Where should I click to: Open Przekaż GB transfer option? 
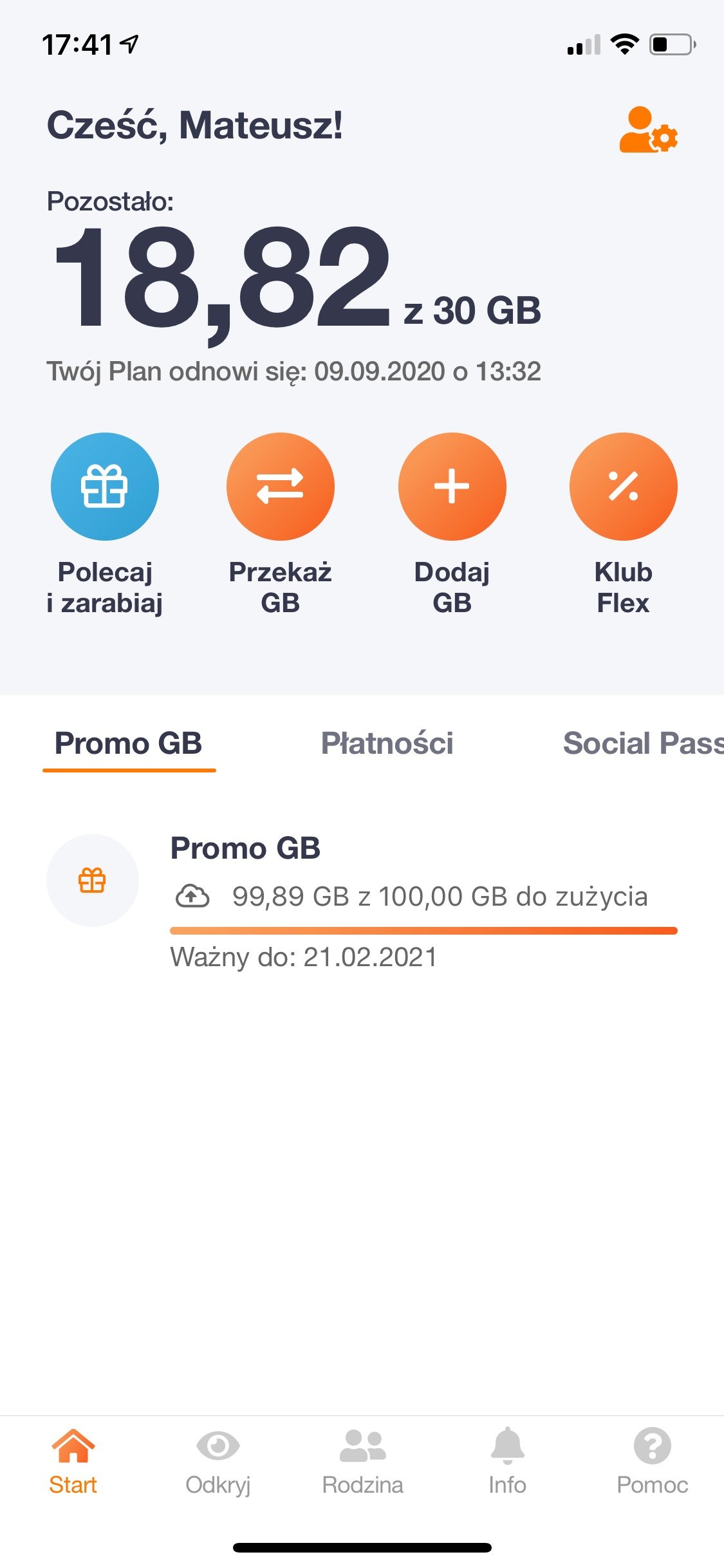281,487
